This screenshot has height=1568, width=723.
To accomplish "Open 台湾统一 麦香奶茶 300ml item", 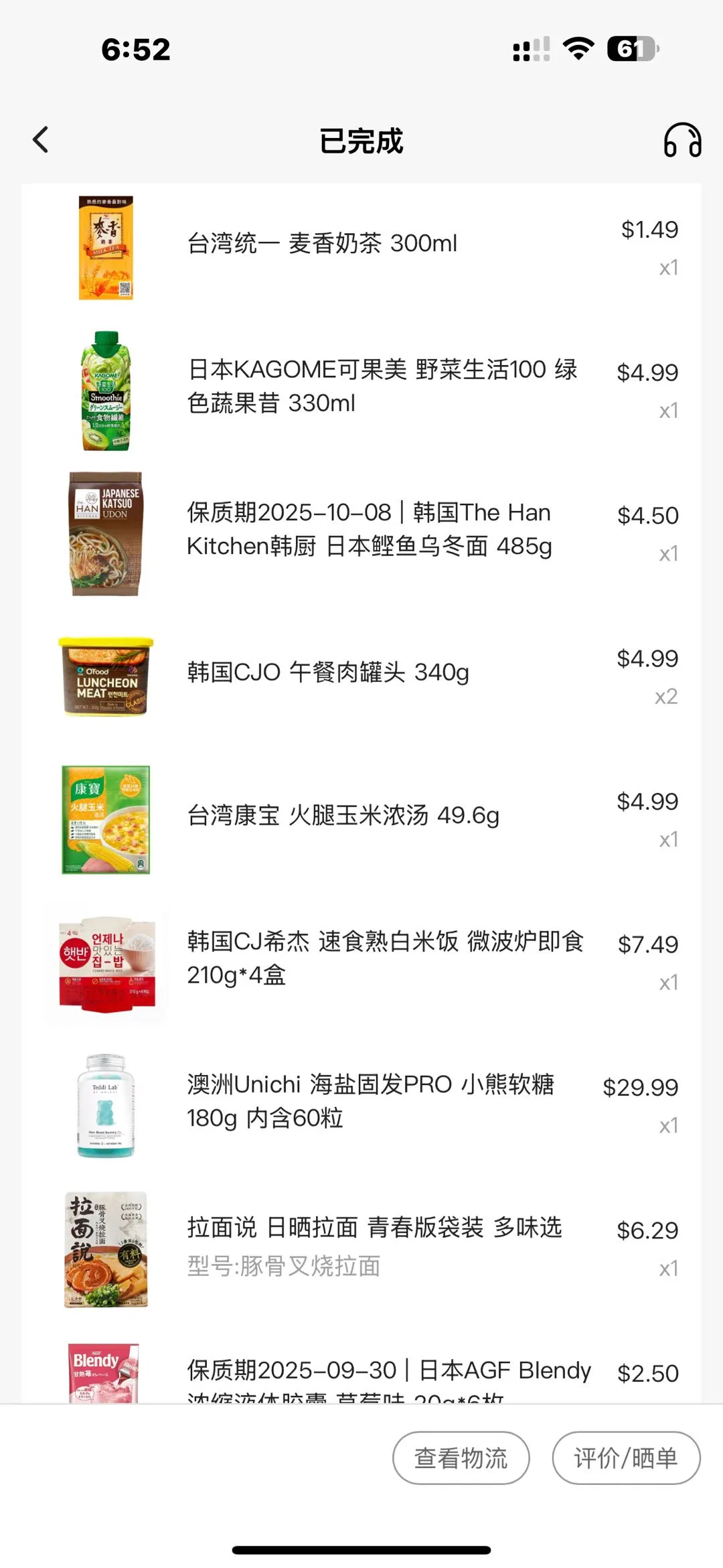I will [x=322, y=244].
